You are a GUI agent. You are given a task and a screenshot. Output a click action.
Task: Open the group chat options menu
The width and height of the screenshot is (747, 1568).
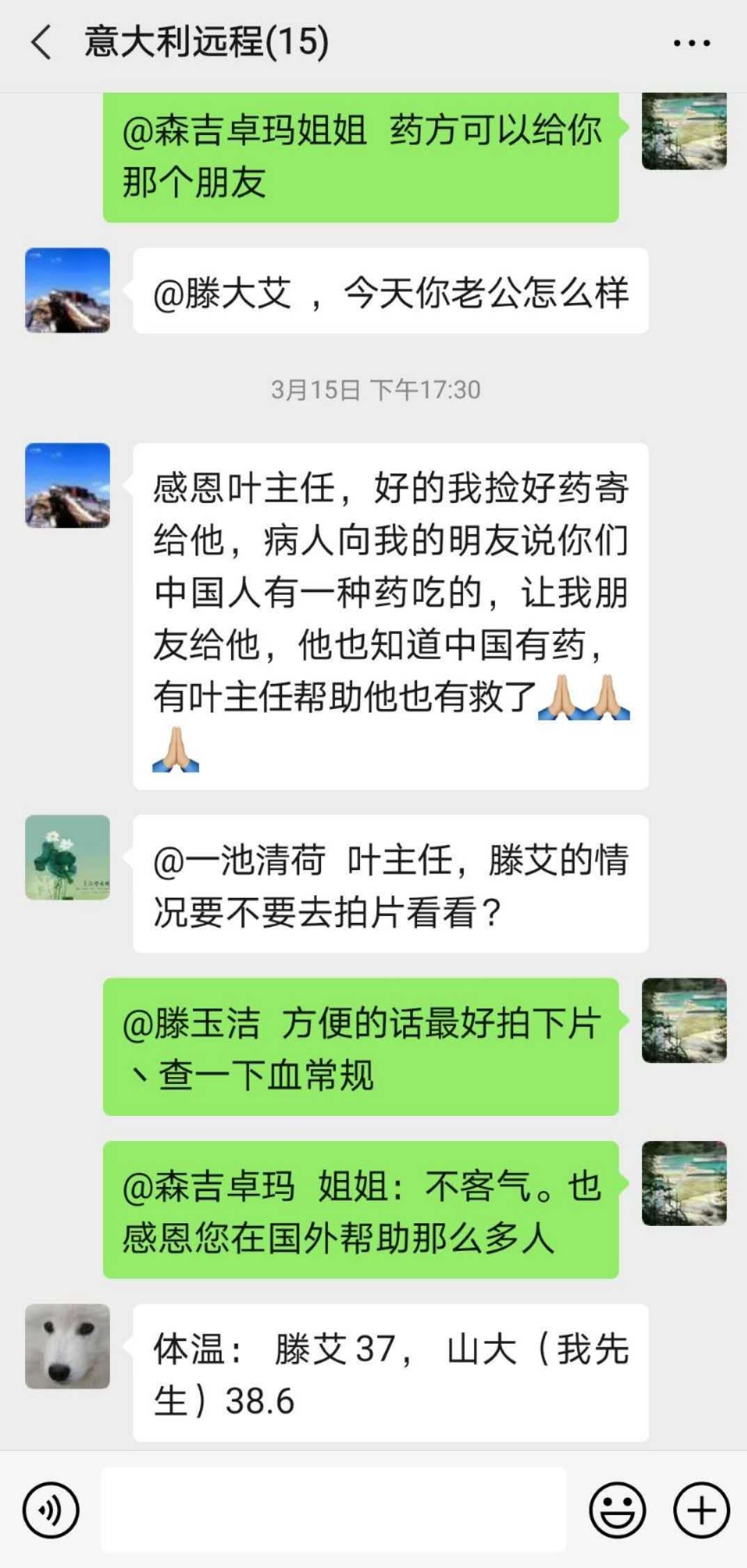point(691,43)
